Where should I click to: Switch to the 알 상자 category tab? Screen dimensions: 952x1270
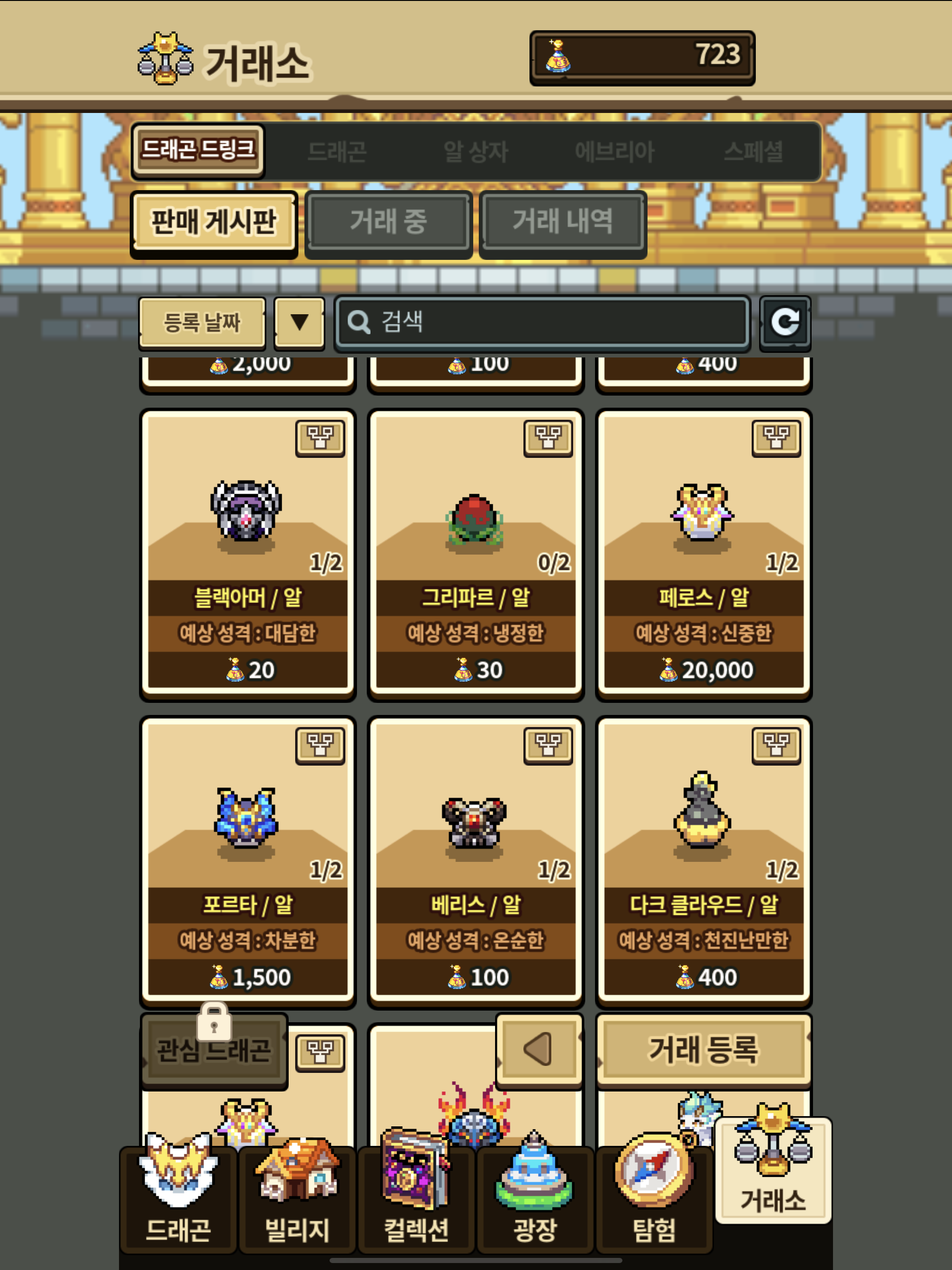tap(476, 152)
